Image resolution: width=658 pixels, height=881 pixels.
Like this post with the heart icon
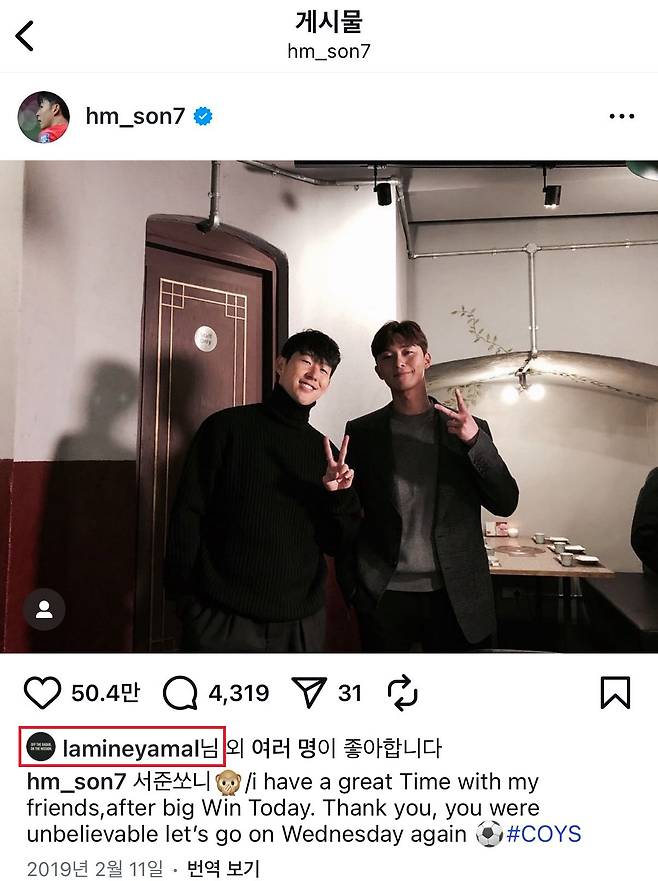[x=42, y=692]
